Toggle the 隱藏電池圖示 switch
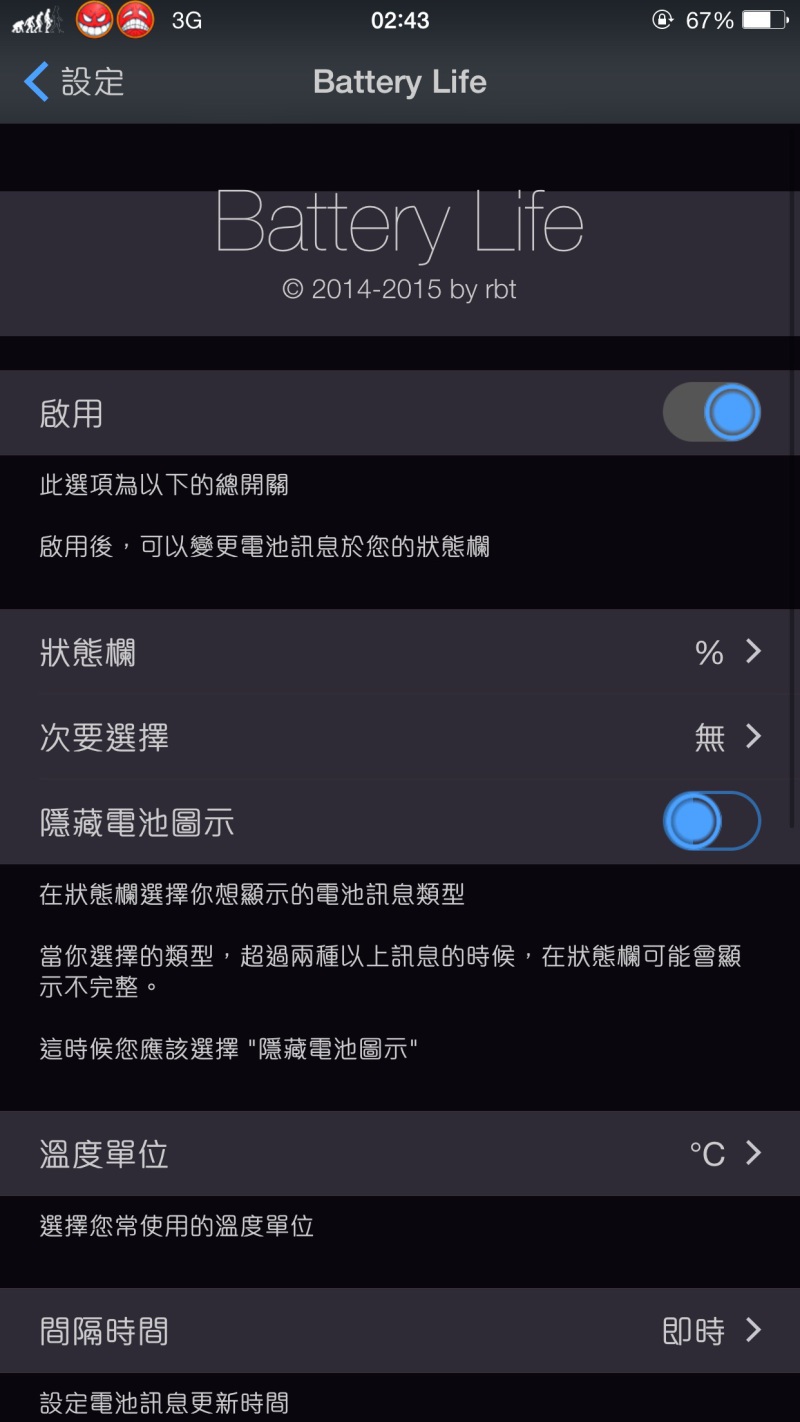 [712, 821]
